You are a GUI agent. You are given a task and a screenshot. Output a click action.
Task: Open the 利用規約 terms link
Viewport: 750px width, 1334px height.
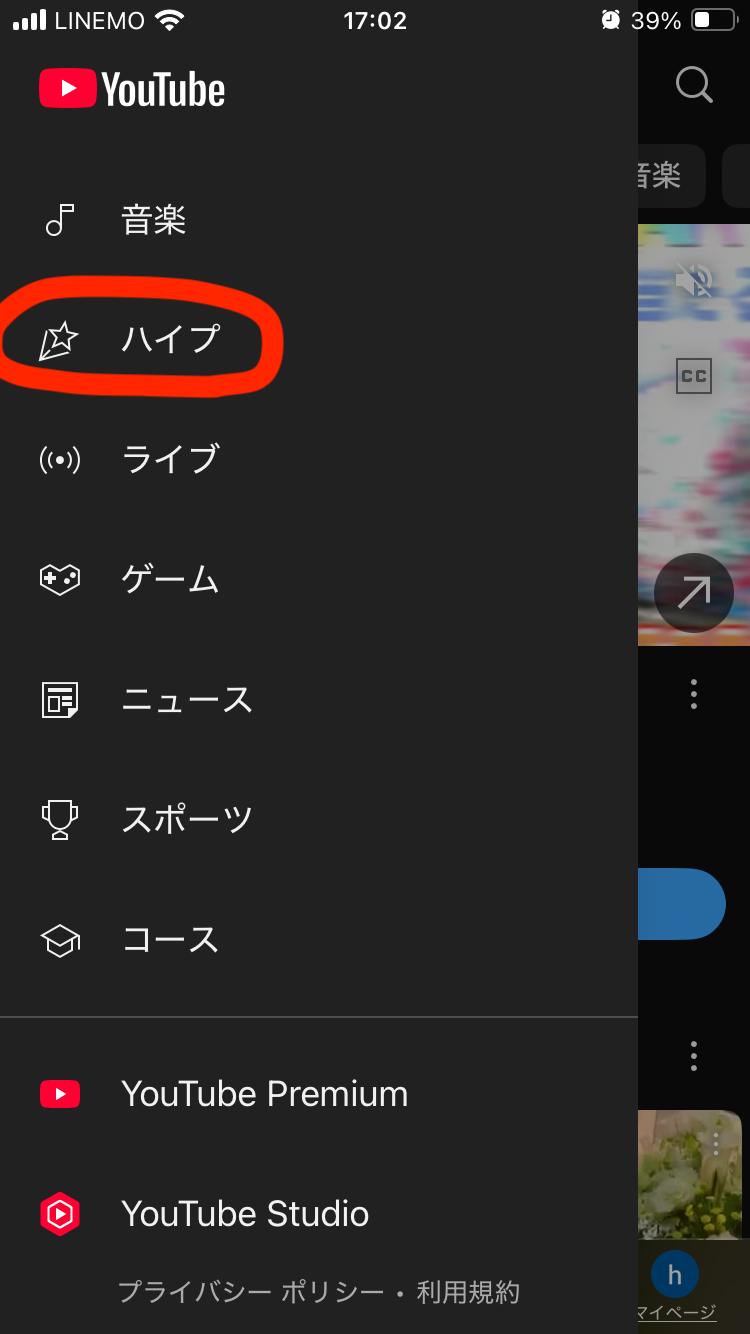[468, 1292]
